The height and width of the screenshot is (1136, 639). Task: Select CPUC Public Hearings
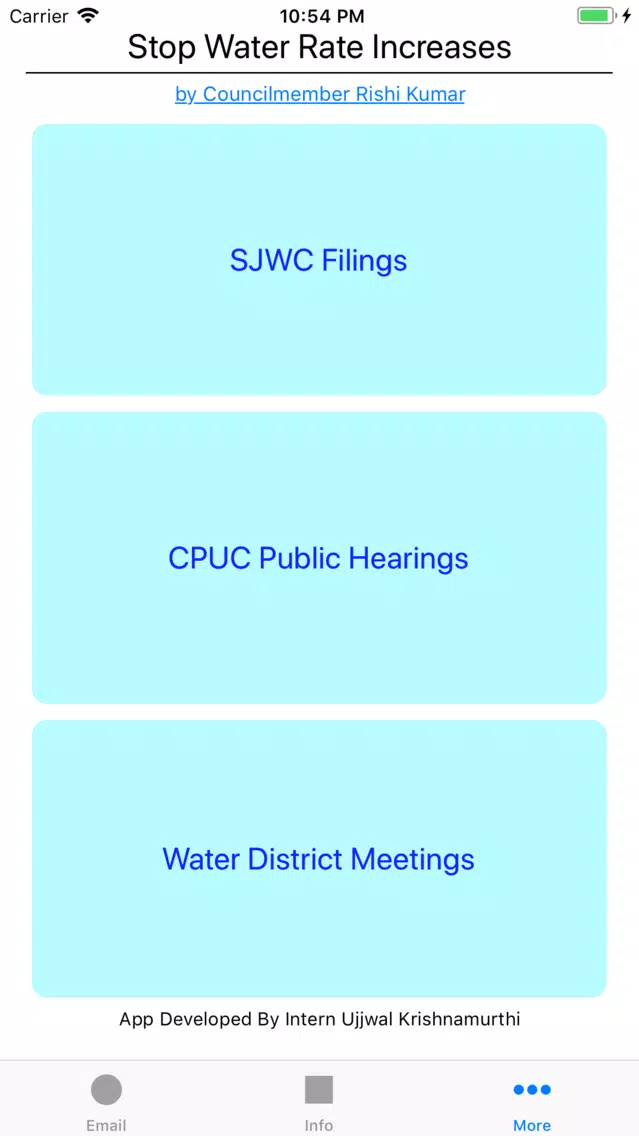pyautogui.click(x=319, y=558)
